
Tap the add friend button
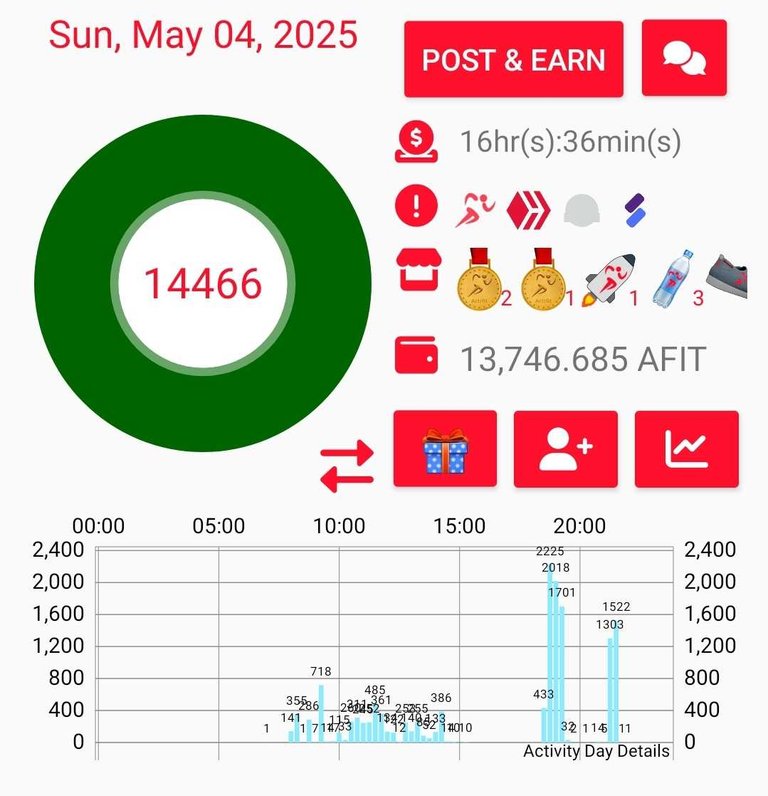click(x=565, y=449)
